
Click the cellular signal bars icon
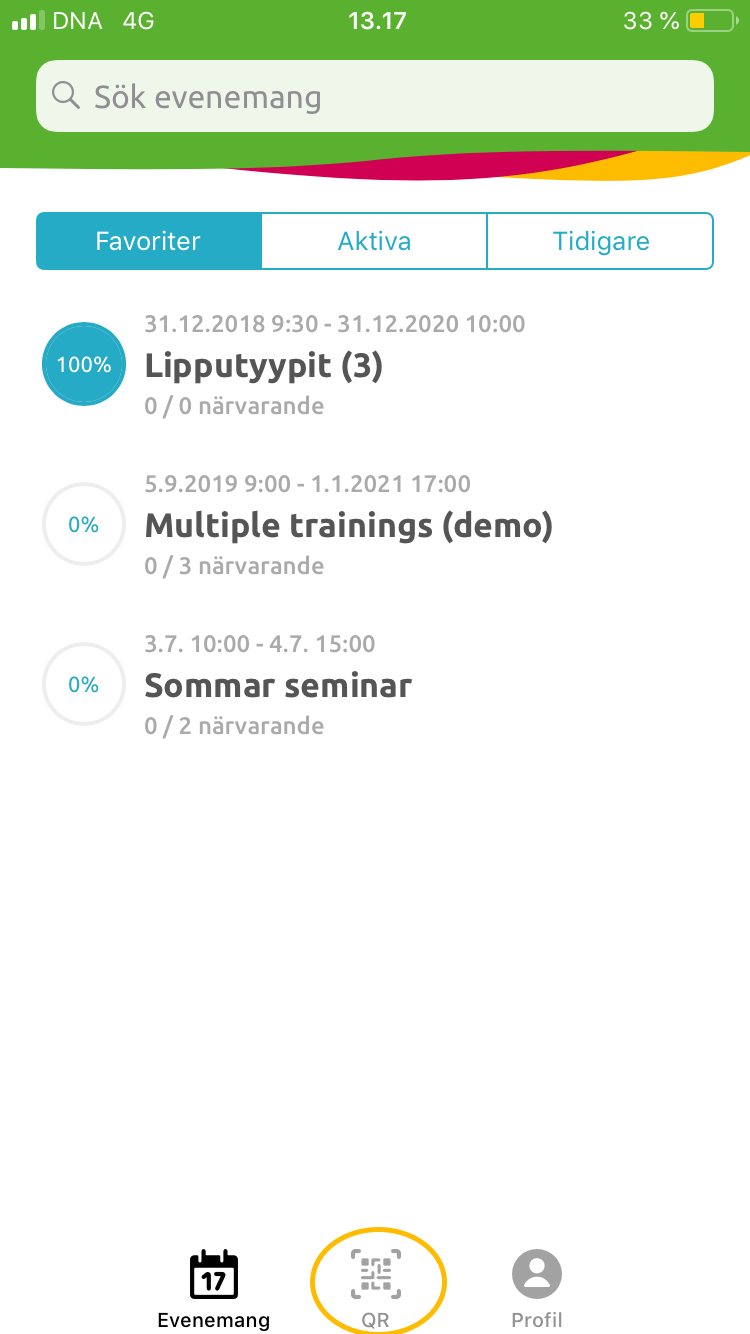tap(29, 18)
